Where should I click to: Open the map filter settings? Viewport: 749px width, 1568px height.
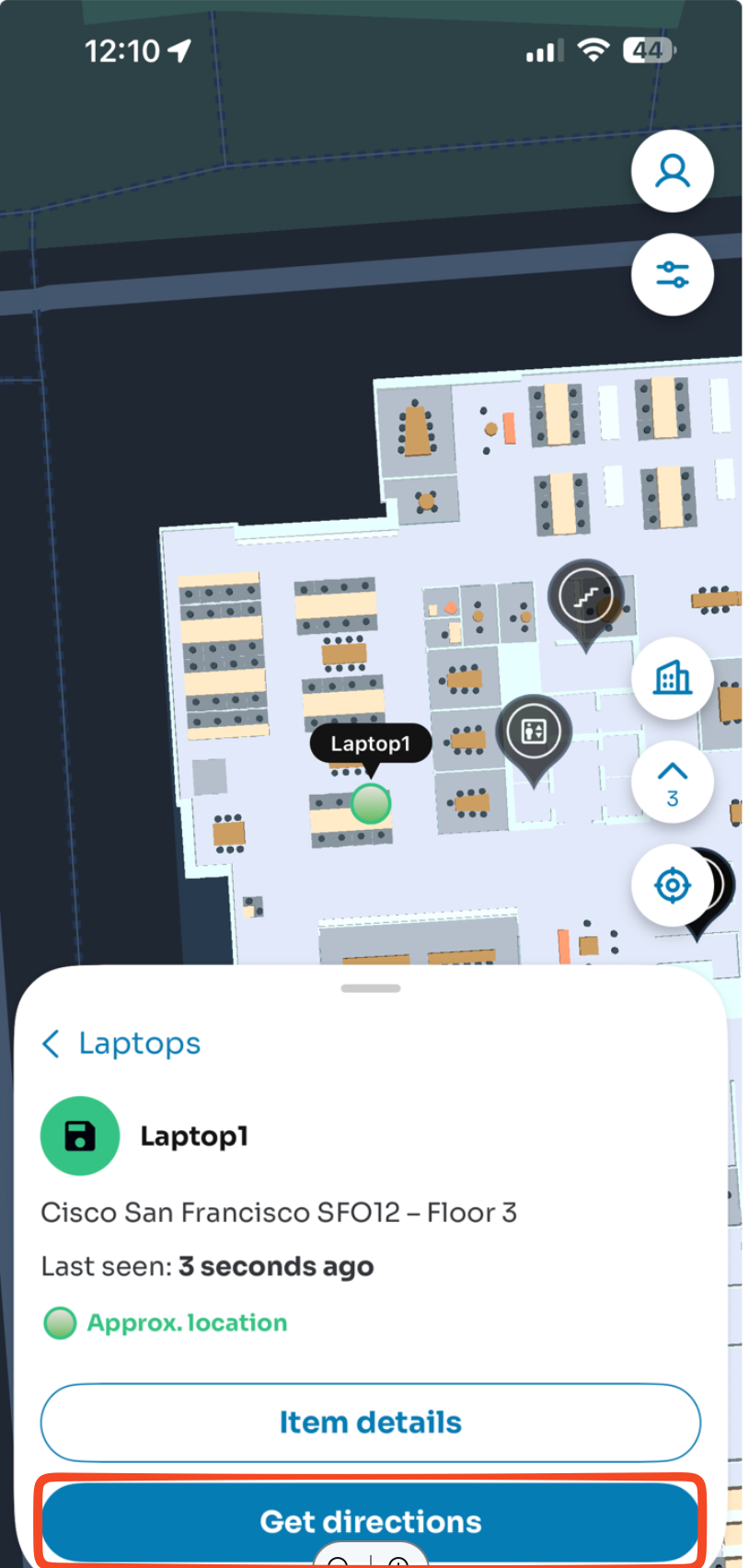pyautogui.click(x=673, y=274)
